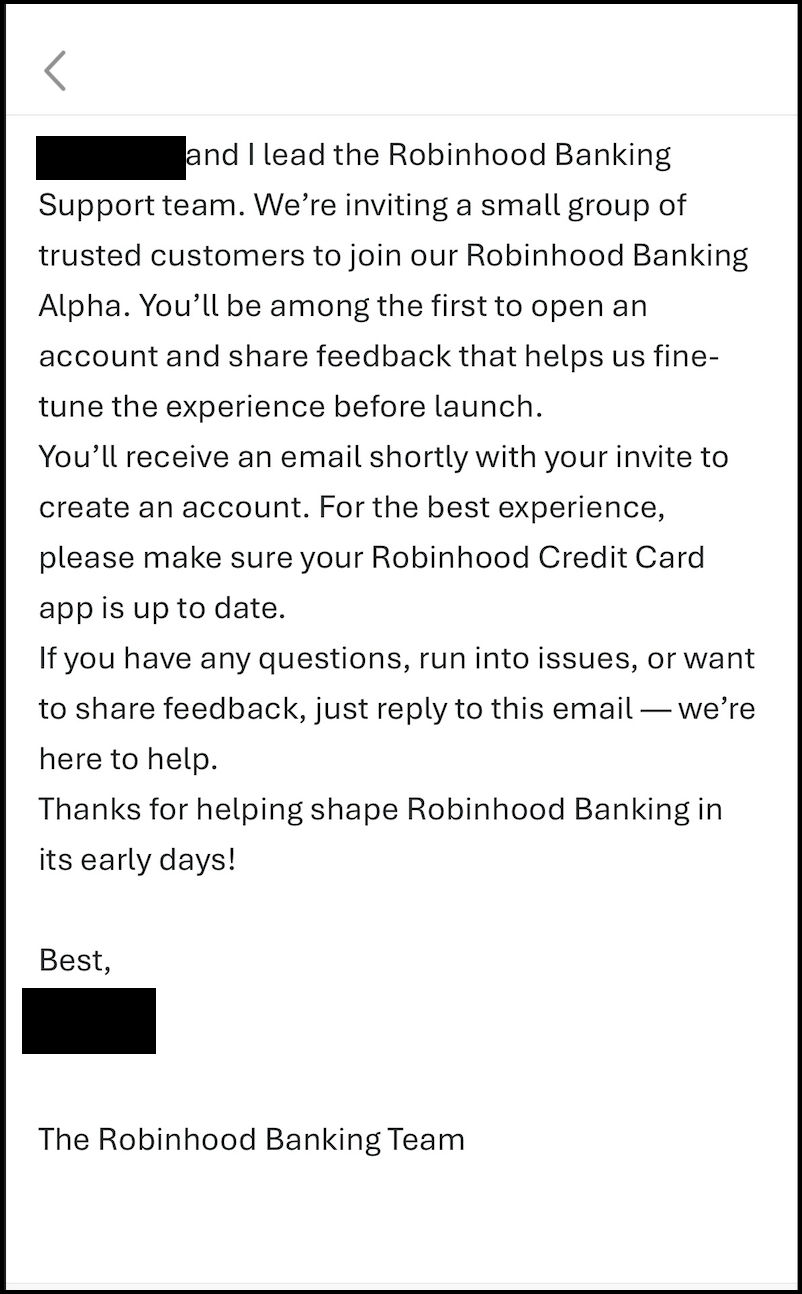This screenshot has width=802, height=1294.
Task: Go back using the top-left arrow
Action: [55, 70]
